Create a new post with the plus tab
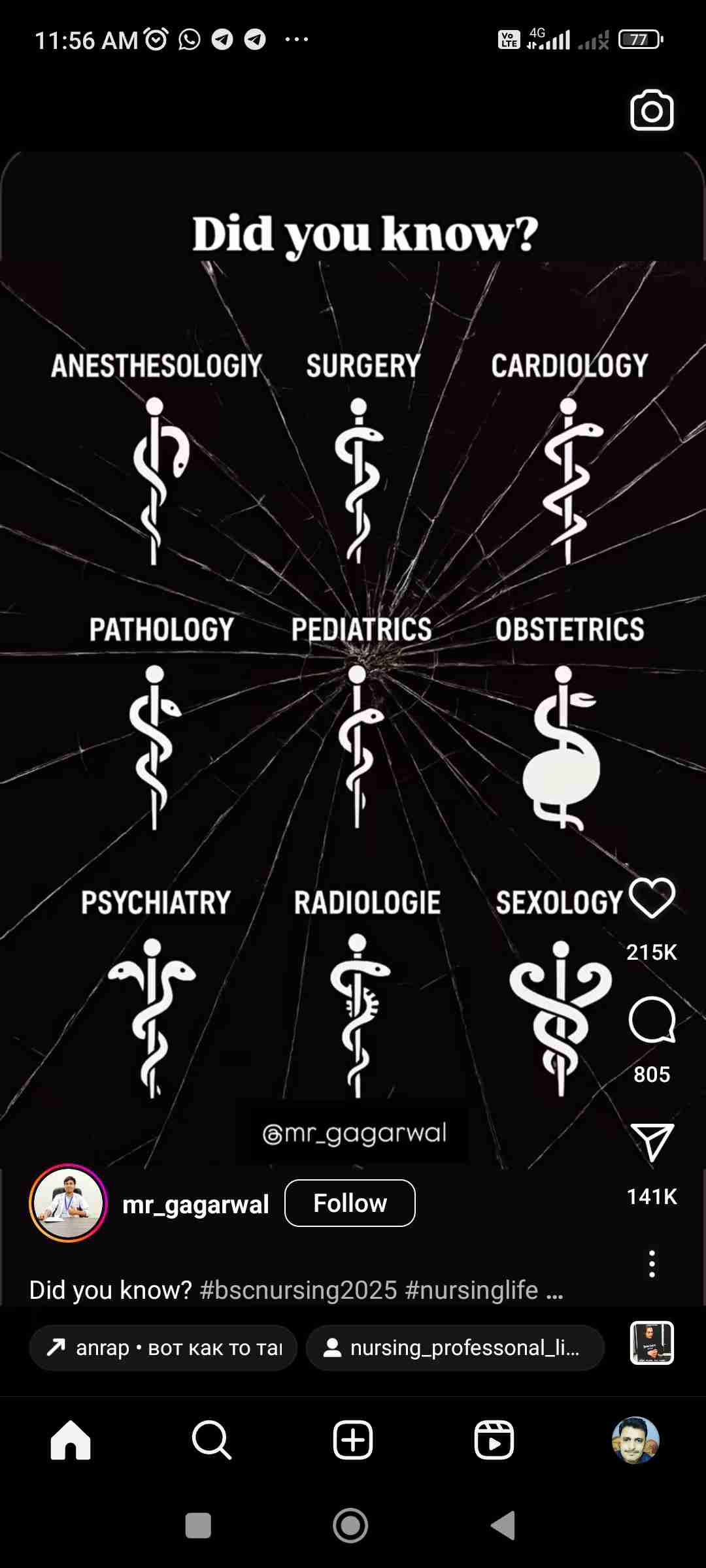Viewport: 706px width, 1568px height. coord(353,1440)
